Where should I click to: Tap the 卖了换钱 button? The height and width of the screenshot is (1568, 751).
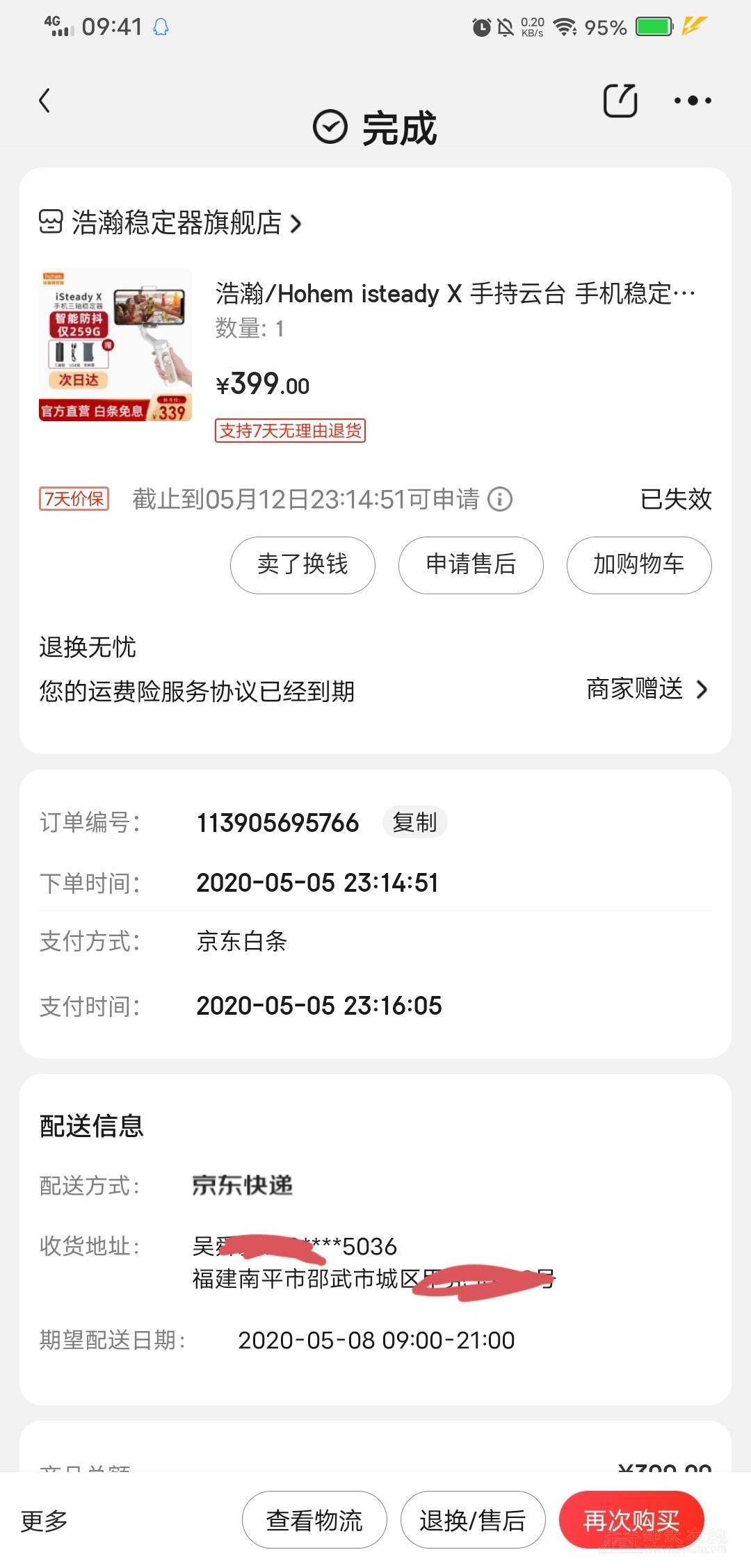coord(302,564)
